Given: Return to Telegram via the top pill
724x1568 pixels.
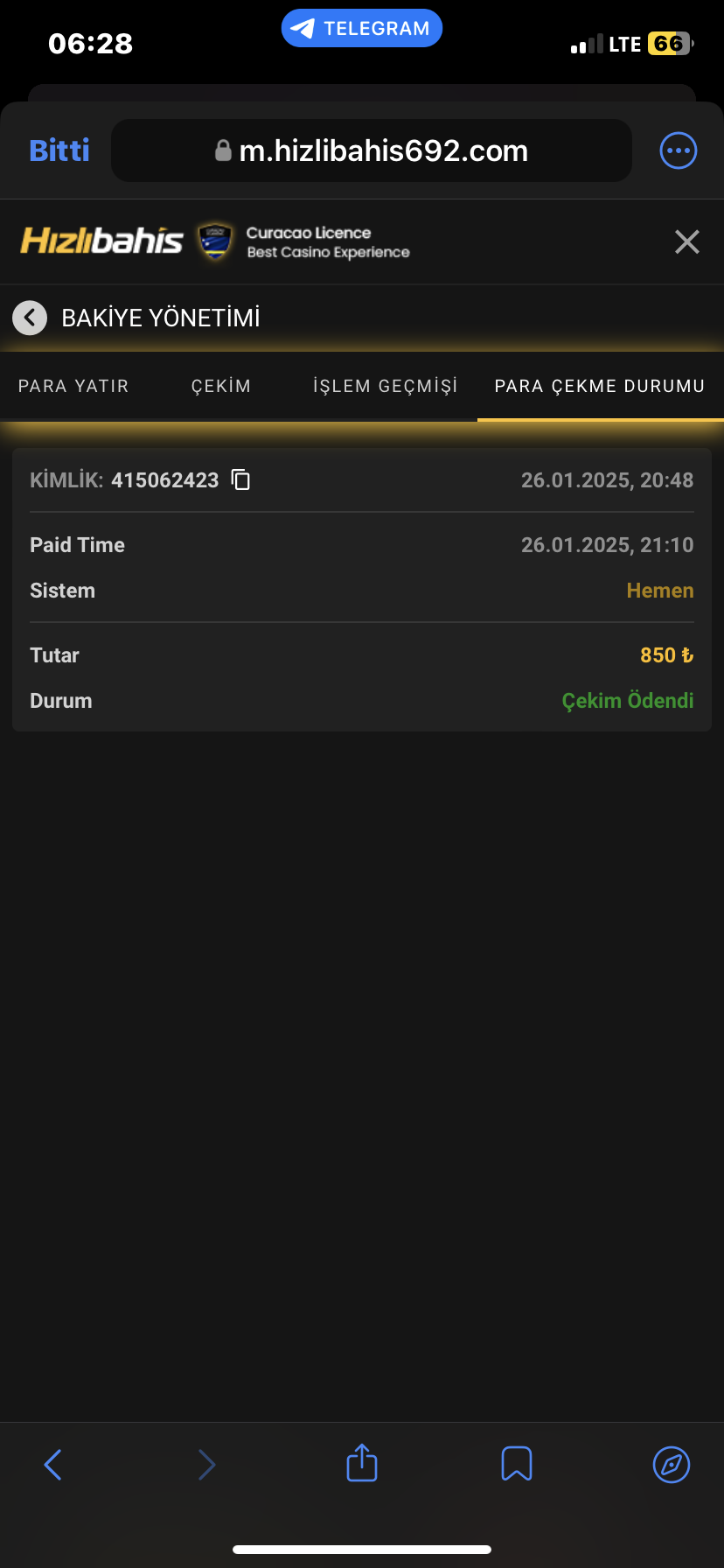Looking at the screenshot, I should [x=362, y=28].
